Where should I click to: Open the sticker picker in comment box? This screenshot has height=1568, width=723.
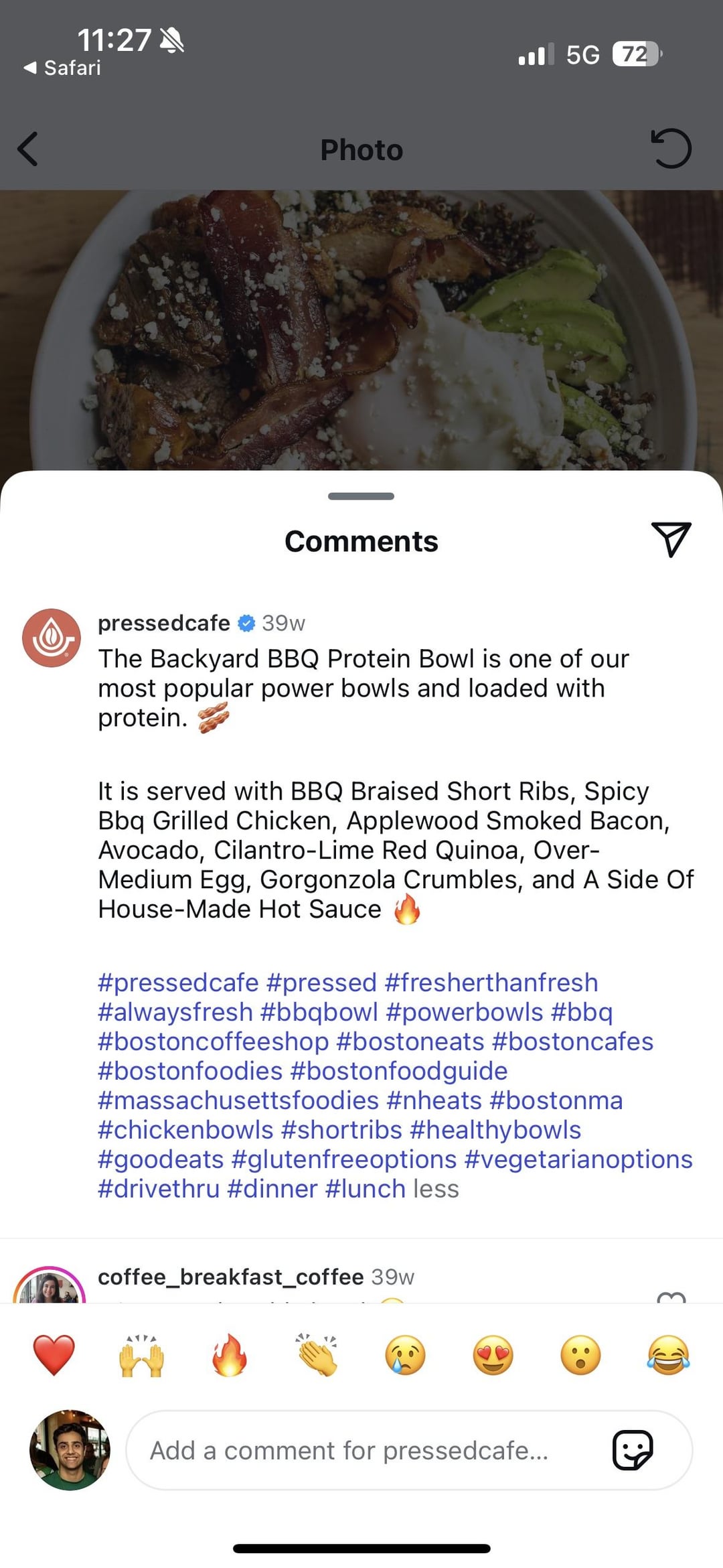point(633,1451)
